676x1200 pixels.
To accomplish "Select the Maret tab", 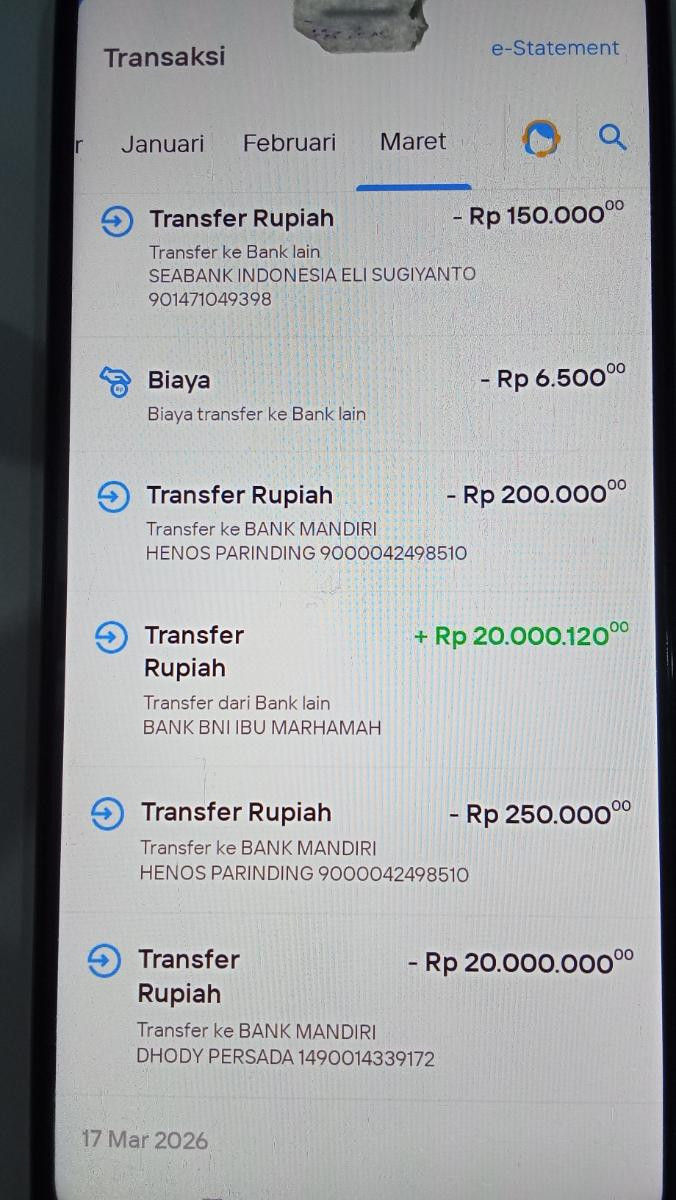I will point(413,142).
